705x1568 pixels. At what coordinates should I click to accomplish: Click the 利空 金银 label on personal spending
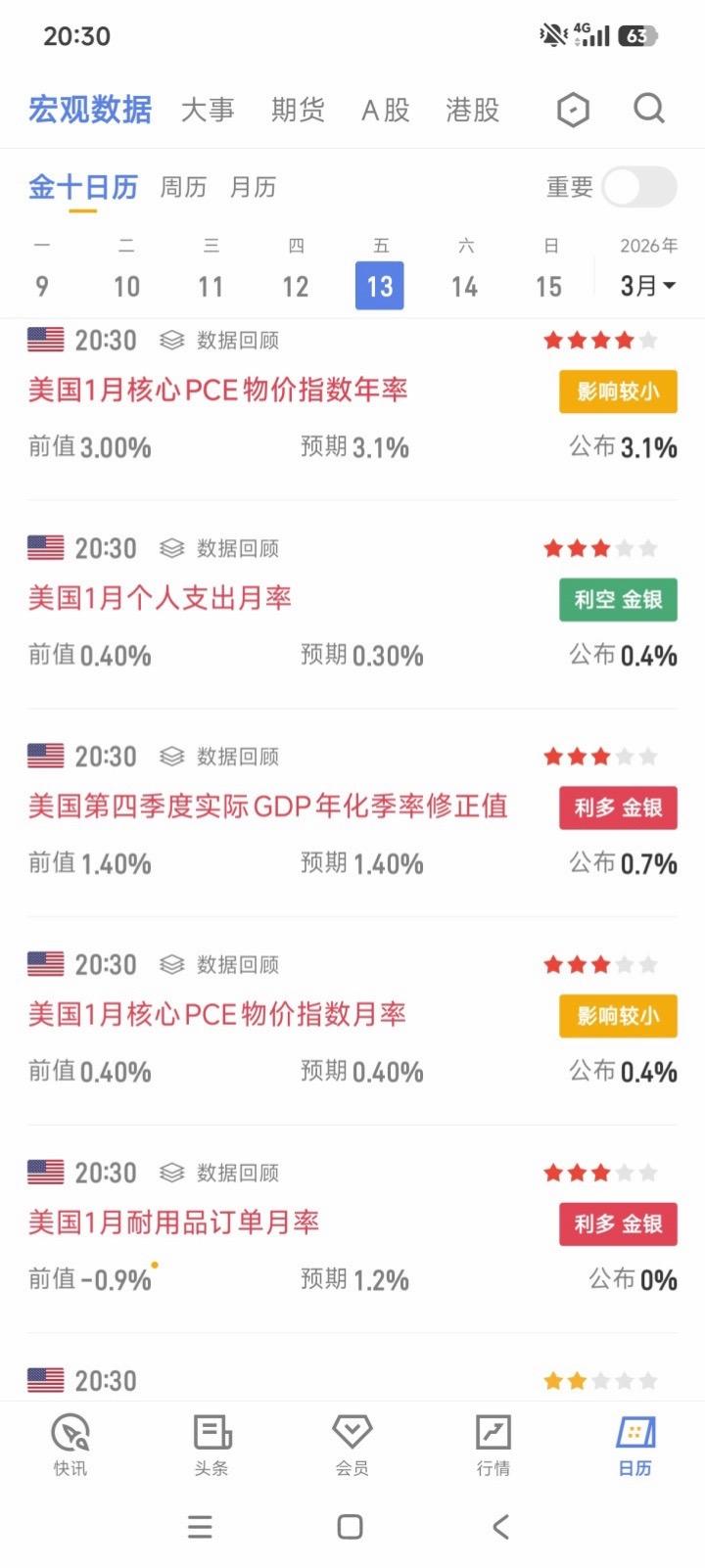[618, 600]
